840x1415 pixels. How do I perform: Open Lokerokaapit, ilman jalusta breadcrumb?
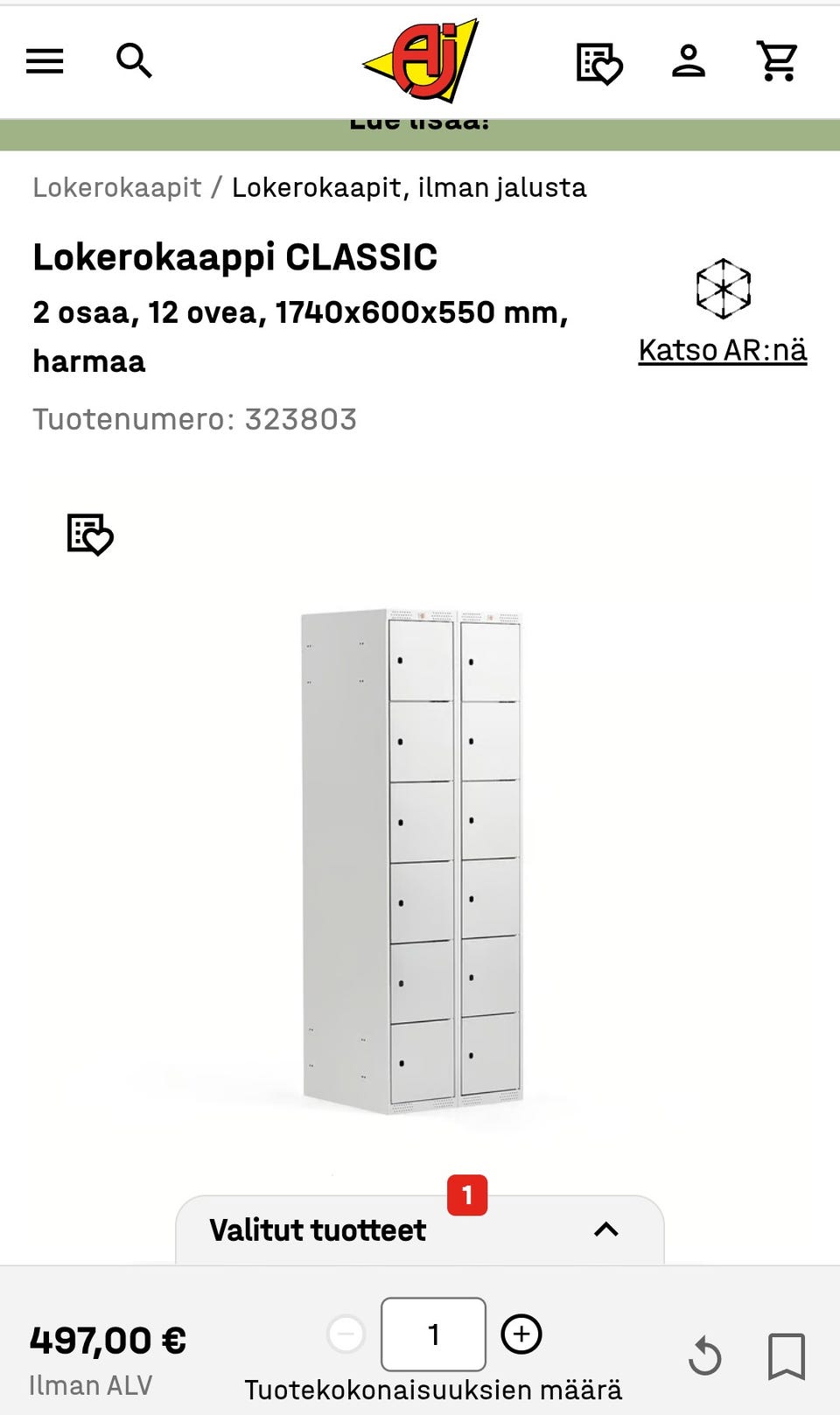(x=409, y=187)
